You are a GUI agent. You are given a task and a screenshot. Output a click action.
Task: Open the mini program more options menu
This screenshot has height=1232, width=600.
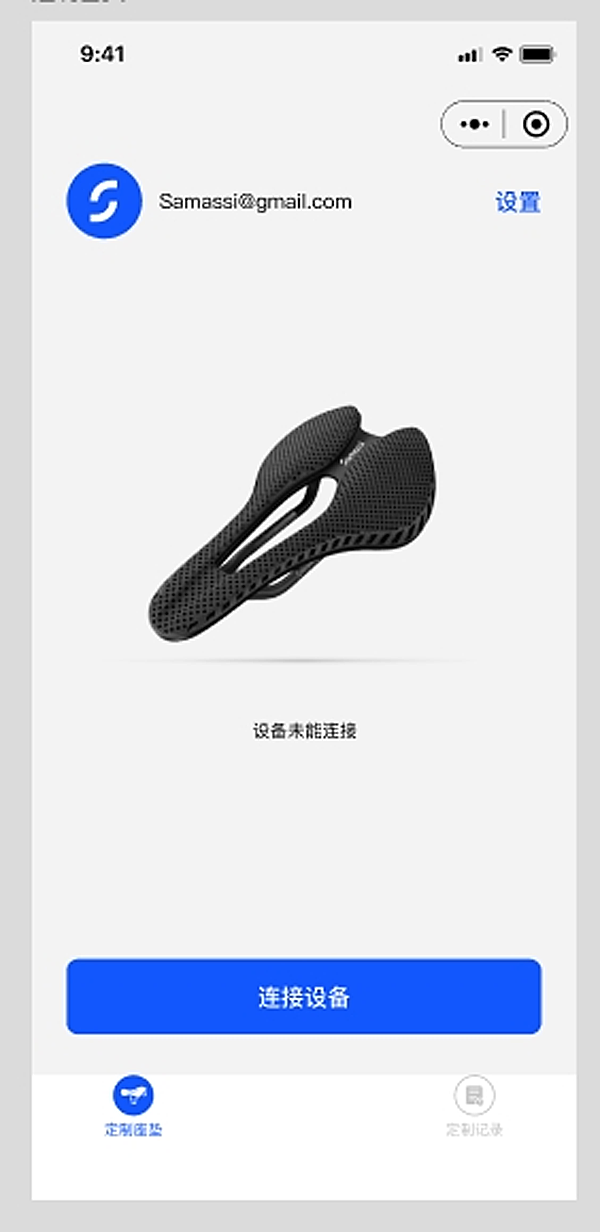point(474,124)
